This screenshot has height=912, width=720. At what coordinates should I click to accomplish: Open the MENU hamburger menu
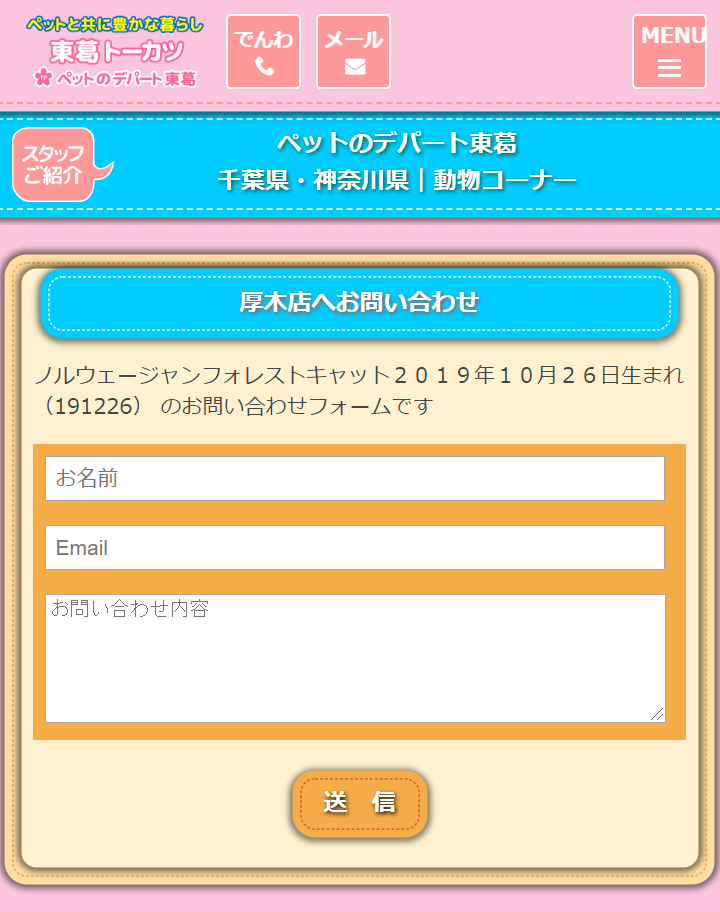669,52
